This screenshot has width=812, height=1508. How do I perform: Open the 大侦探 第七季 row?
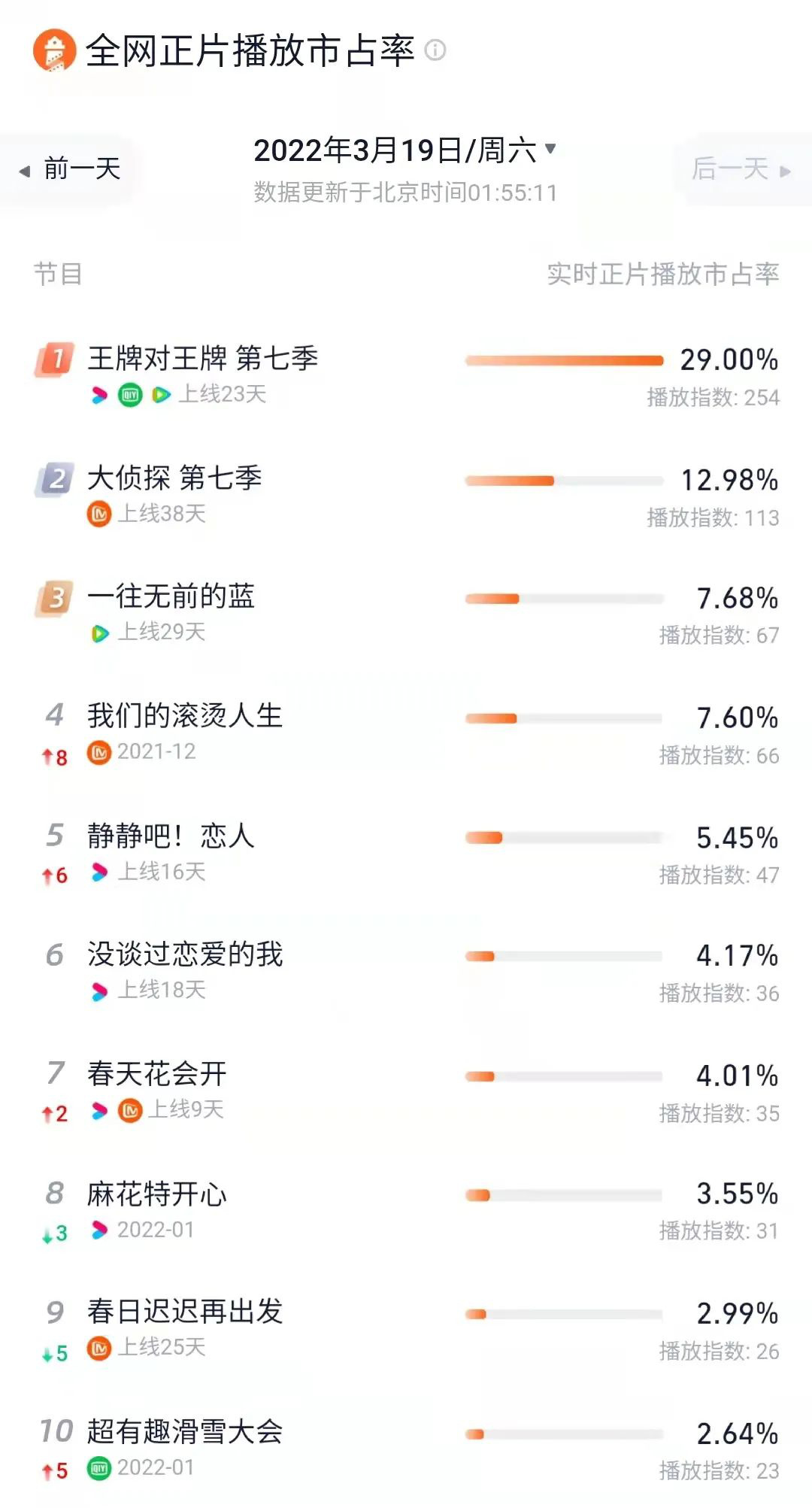coord(406,496)
